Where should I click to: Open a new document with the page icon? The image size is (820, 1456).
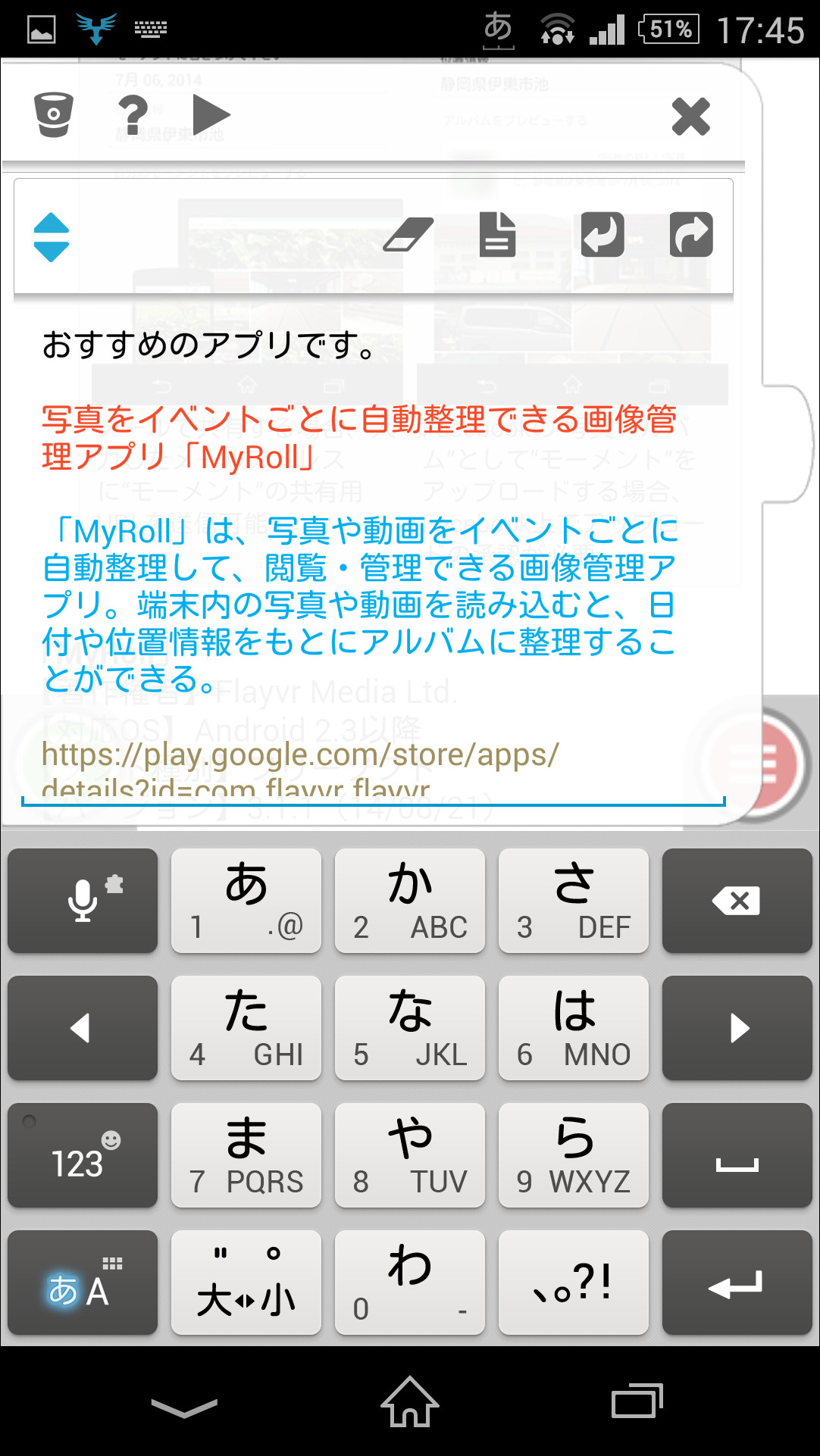point(498,235)
